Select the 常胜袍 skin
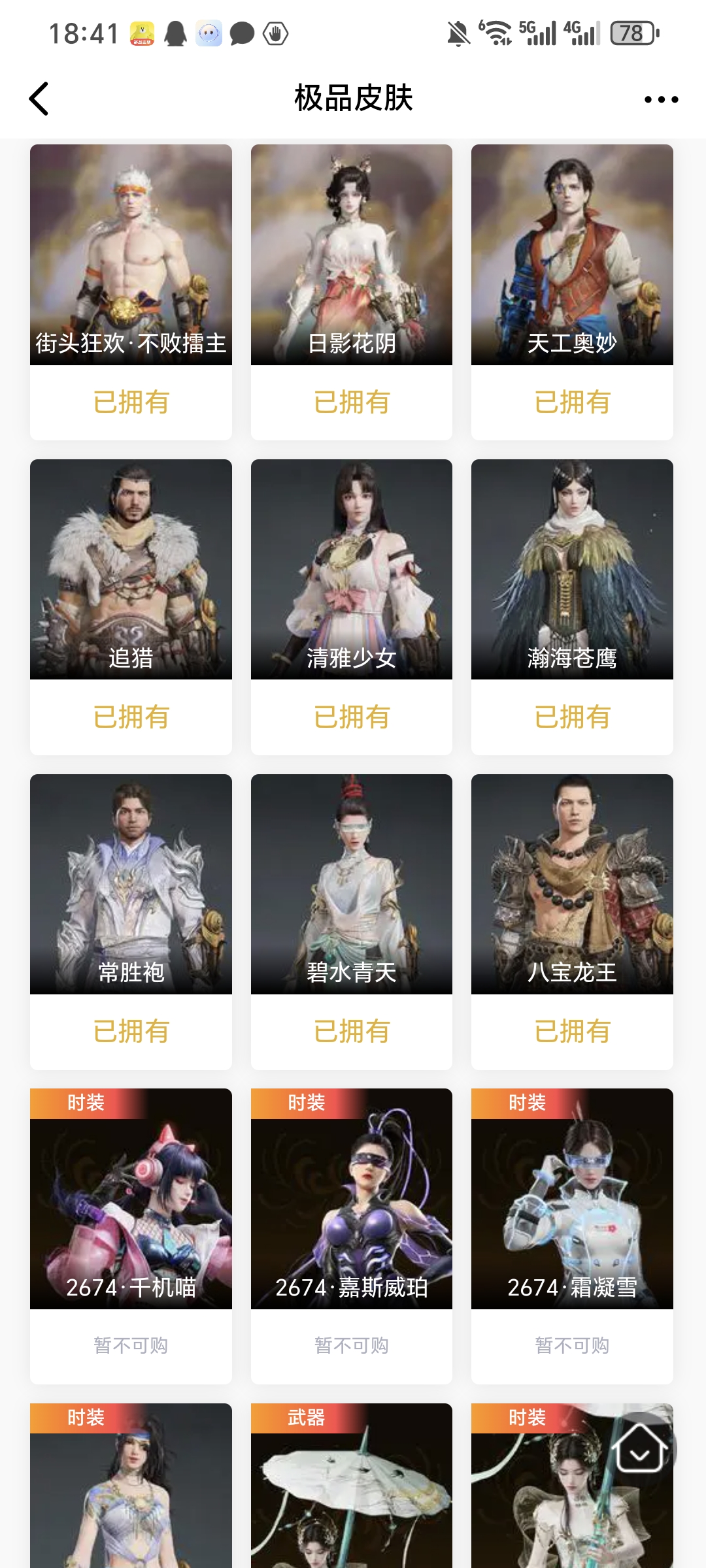 tap(131, 885)
